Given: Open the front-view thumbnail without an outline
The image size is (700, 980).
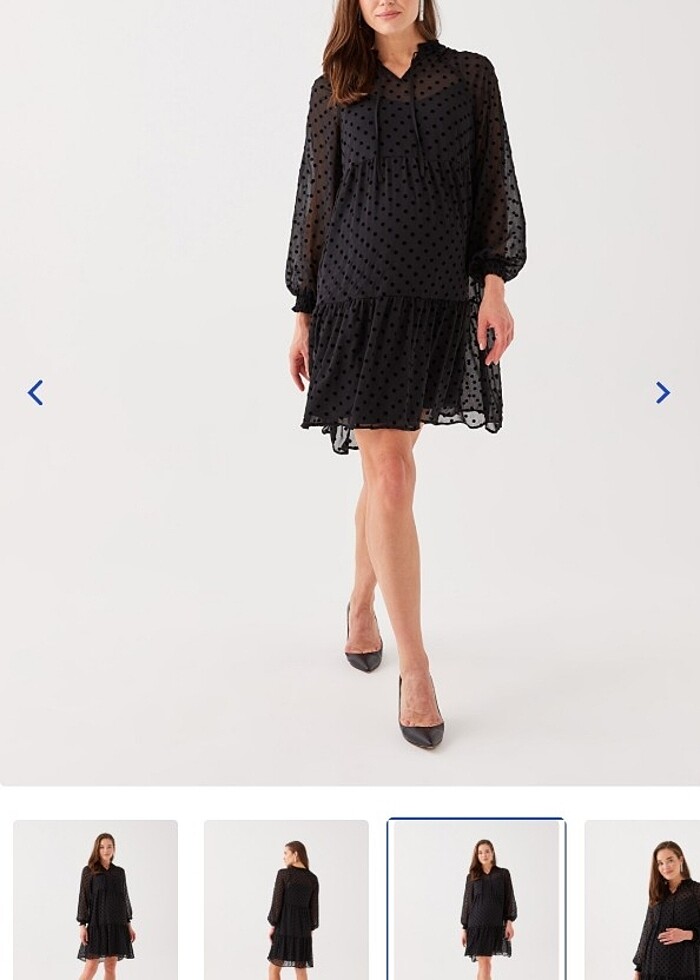Looking at the screenshot, I should (95, 899).
